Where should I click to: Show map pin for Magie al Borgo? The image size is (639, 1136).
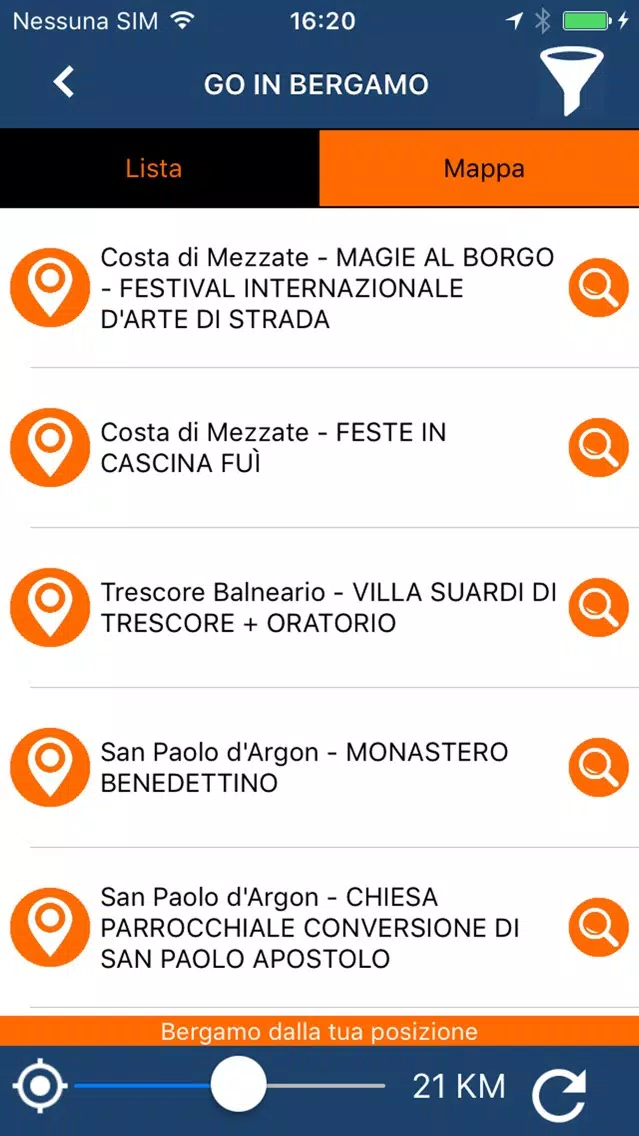coord(49,288)
